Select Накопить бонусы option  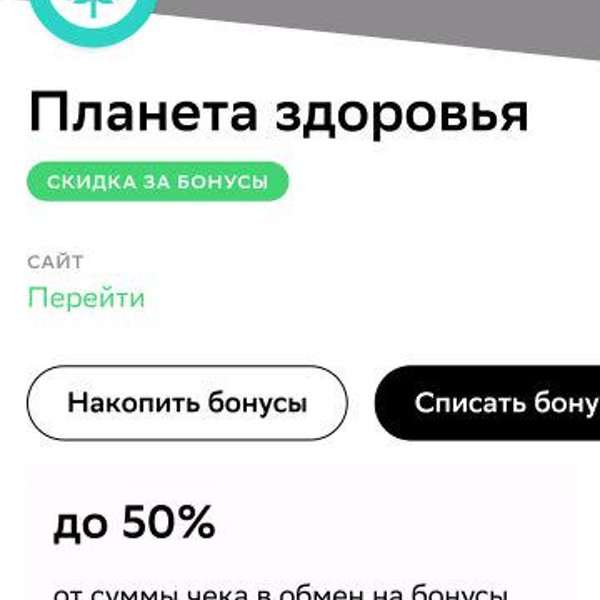187,403
